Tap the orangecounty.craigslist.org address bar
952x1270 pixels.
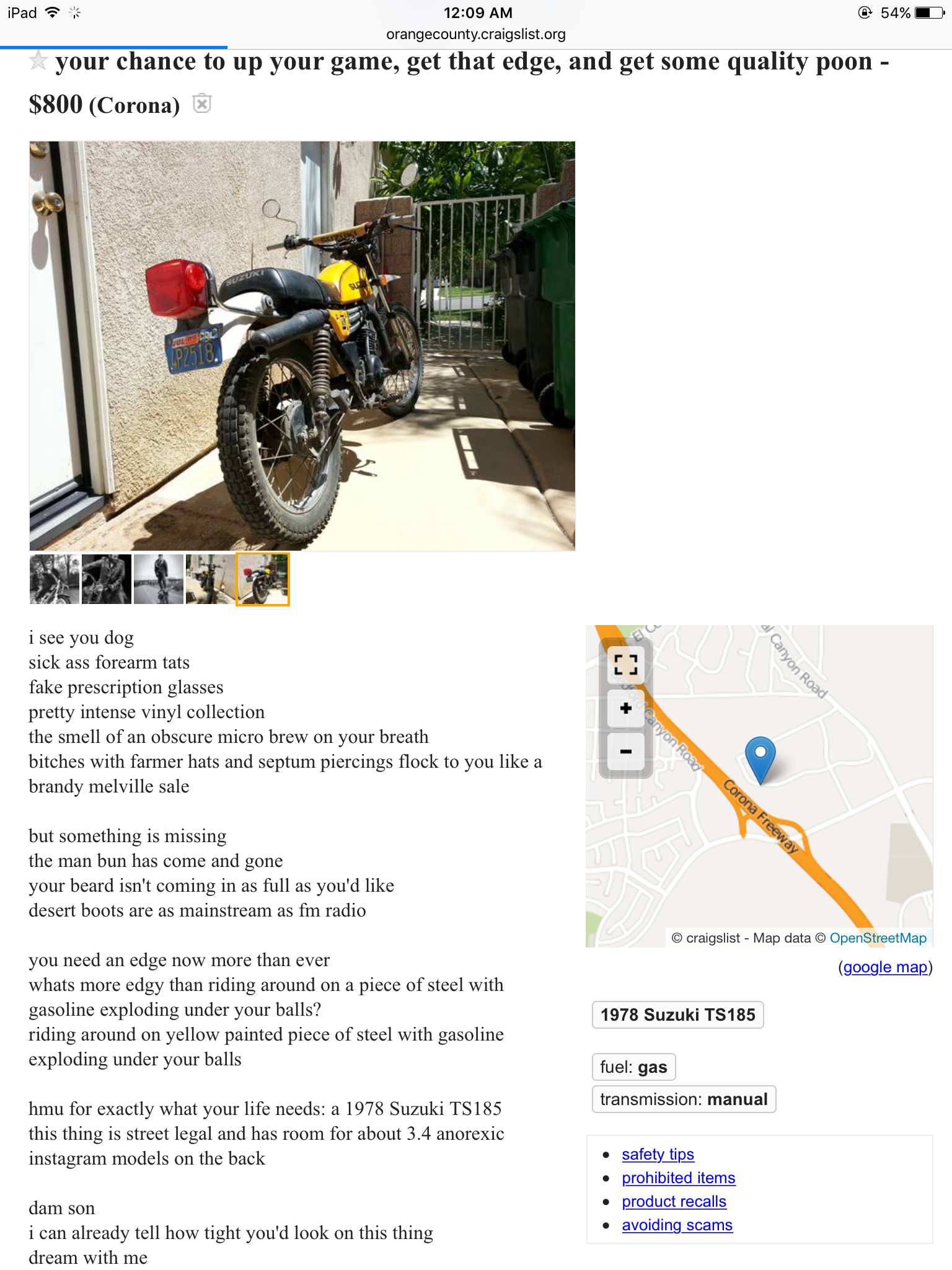tap(475, 34)
